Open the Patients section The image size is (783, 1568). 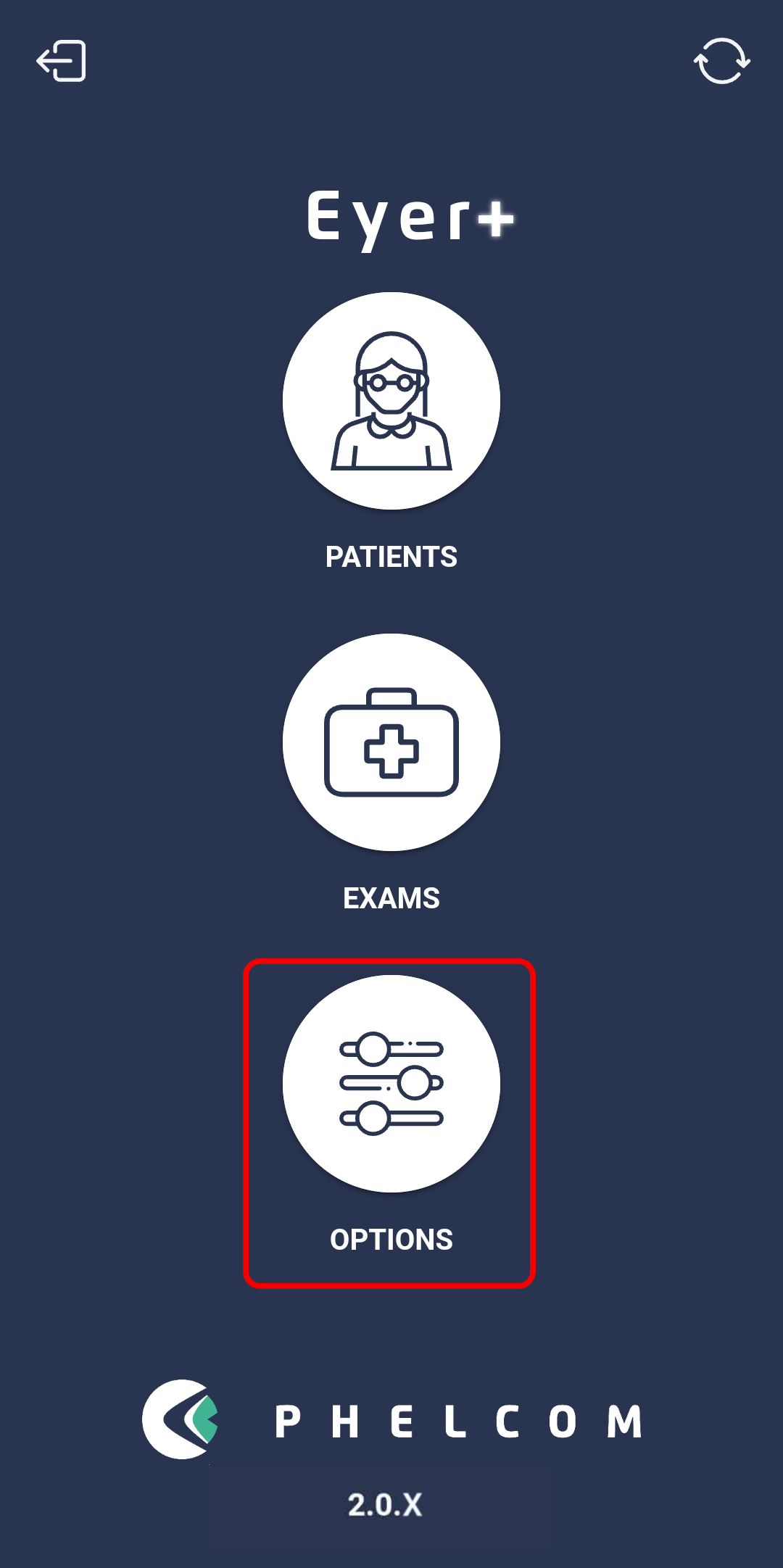click(x=391, y=401)
